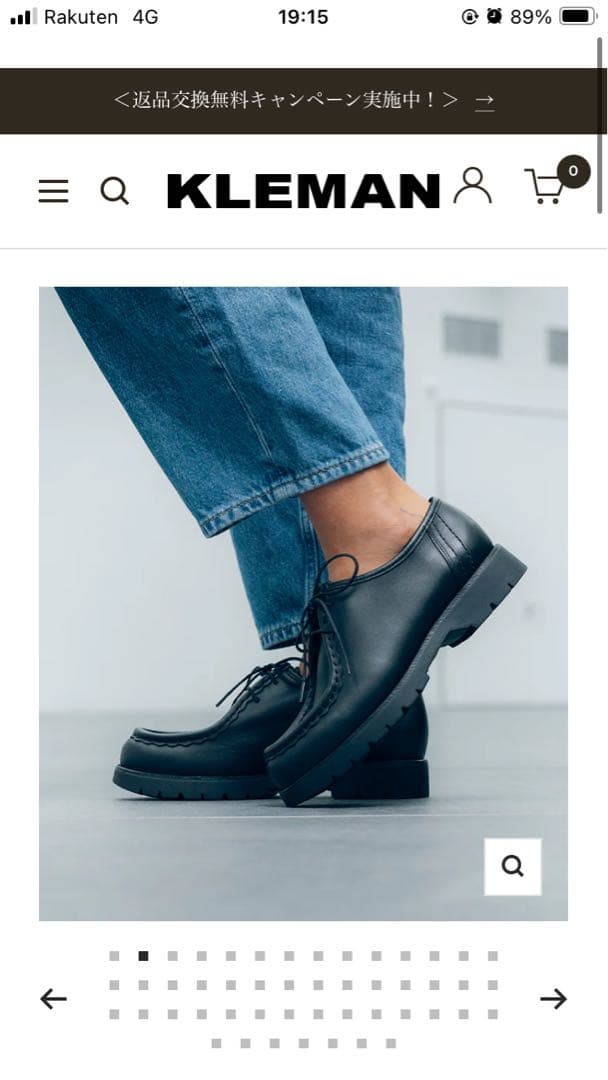This screenshot has width=608, height=1080.
Task: Jump to the first image dot
Action: pos(114,956)
